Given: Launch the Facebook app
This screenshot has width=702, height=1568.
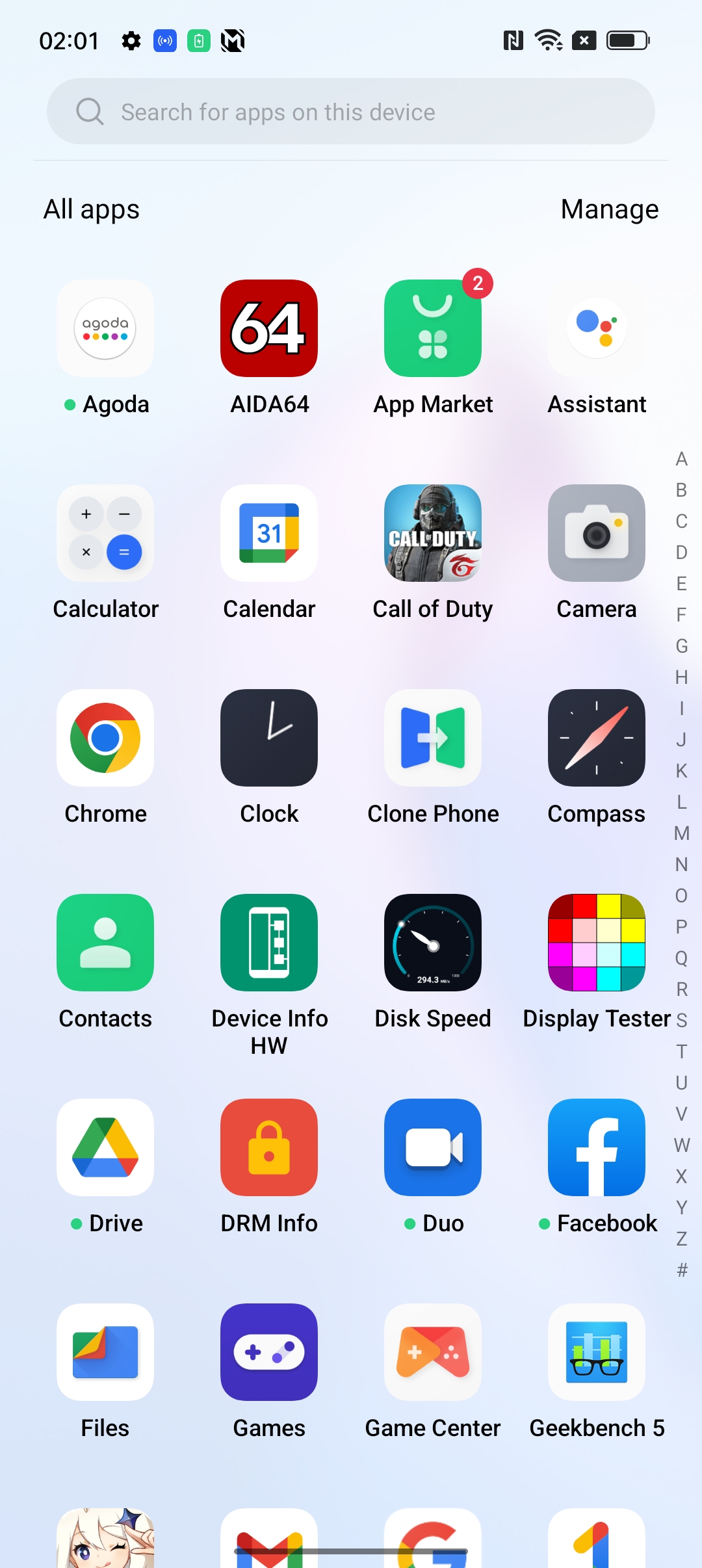Looking at the screenshot, I should coord(597,1148).
